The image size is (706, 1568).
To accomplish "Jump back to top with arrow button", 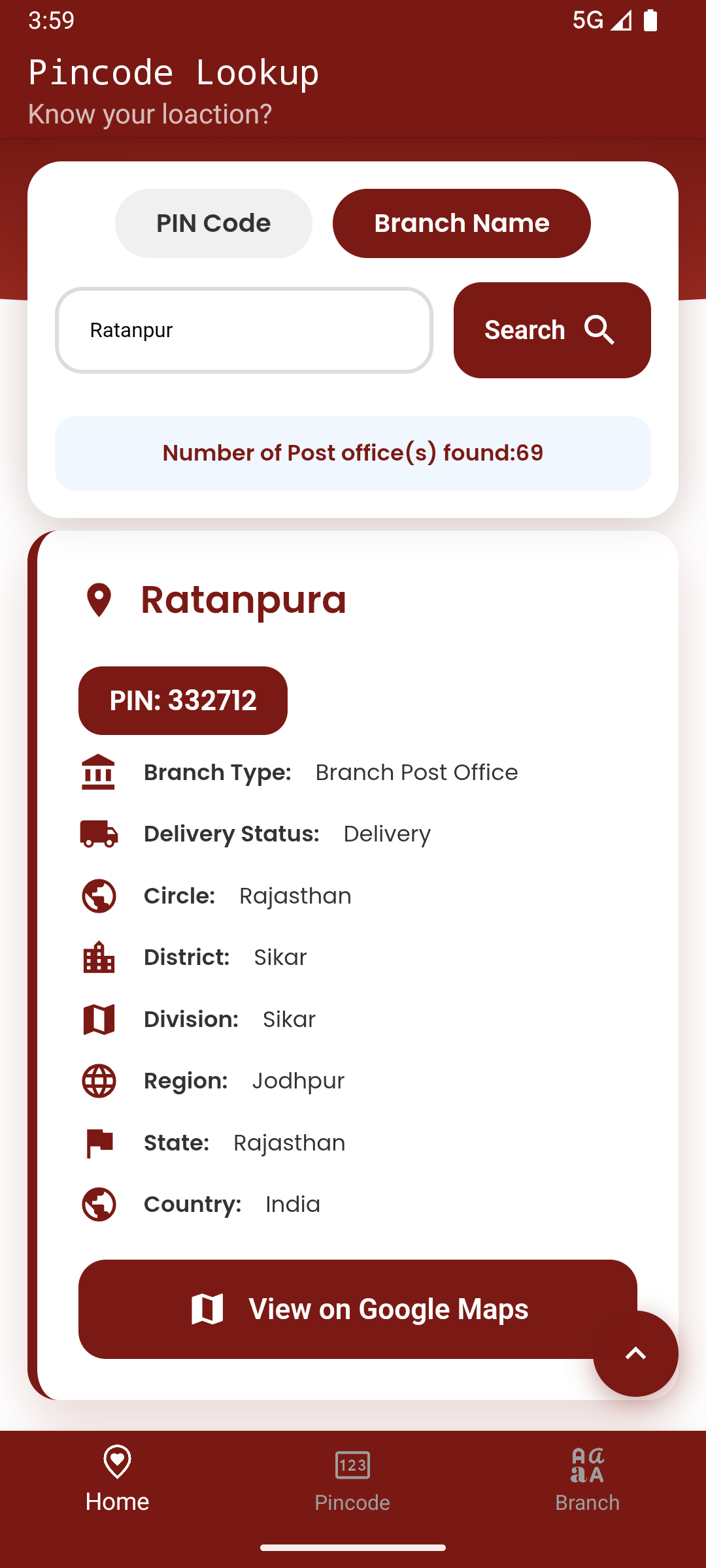I will coord(635,1354).
